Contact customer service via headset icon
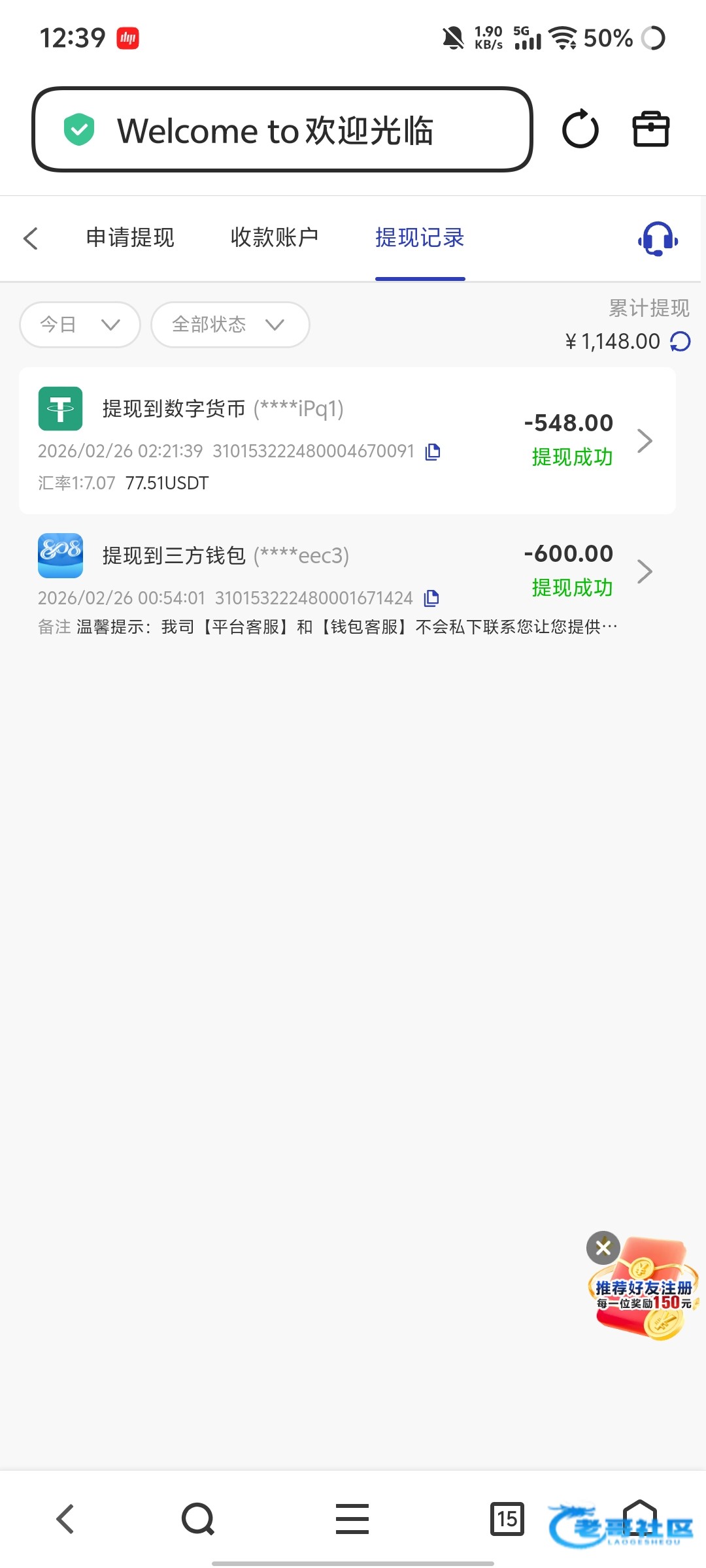The height and width of the screenshot is (1568, 706). click(658, 239)
